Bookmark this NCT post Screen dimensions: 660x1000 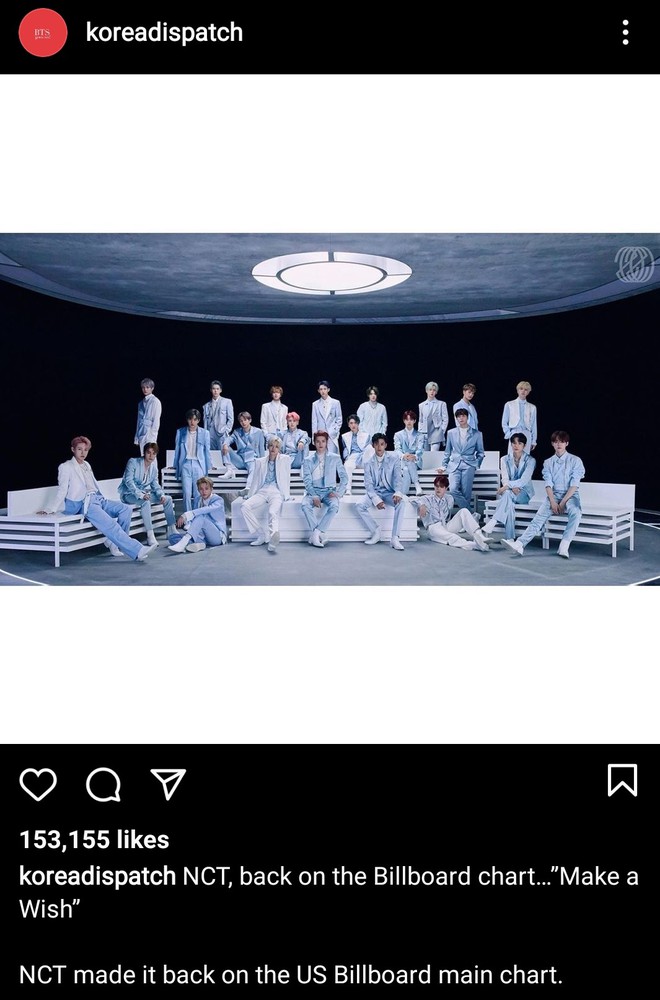622,781
